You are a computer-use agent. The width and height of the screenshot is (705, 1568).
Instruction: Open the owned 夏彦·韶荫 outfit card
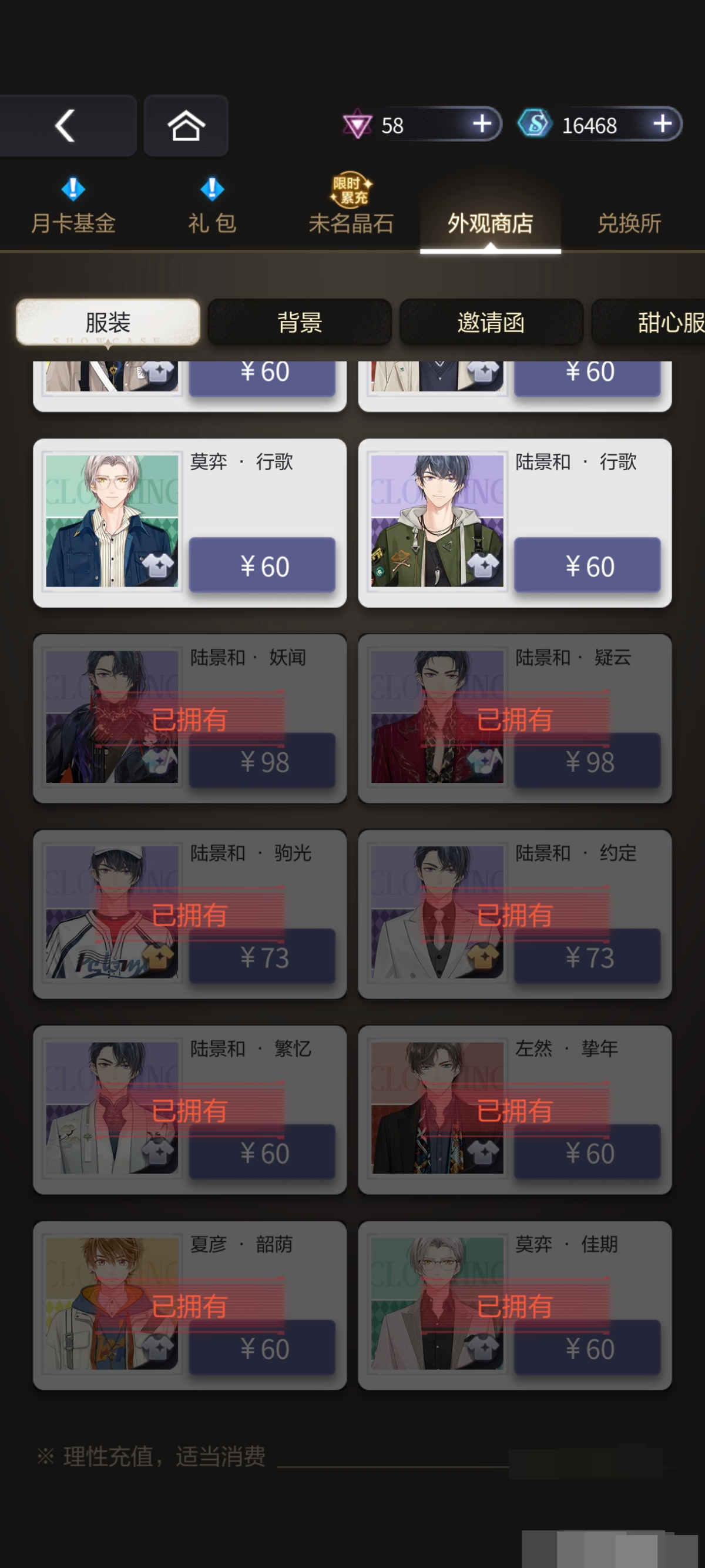189,1305
